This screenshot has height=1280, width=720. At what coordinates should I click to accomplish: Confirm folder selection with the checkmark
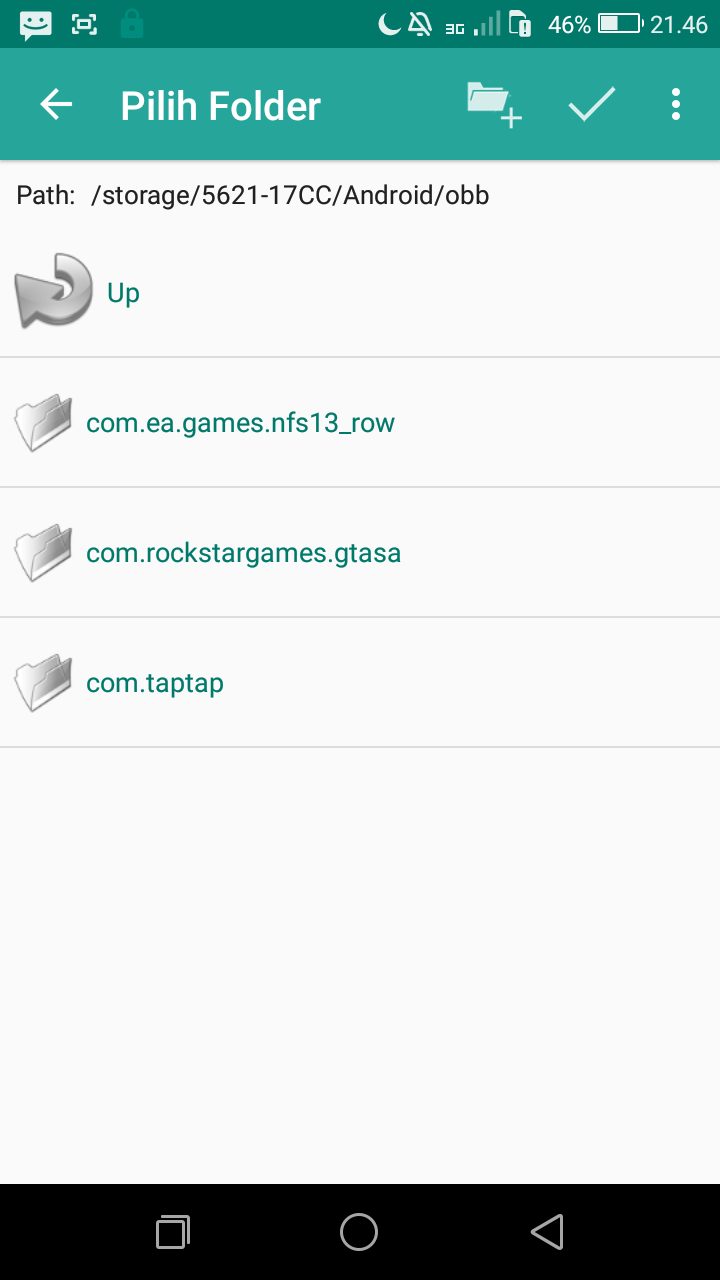coord(592,105)
